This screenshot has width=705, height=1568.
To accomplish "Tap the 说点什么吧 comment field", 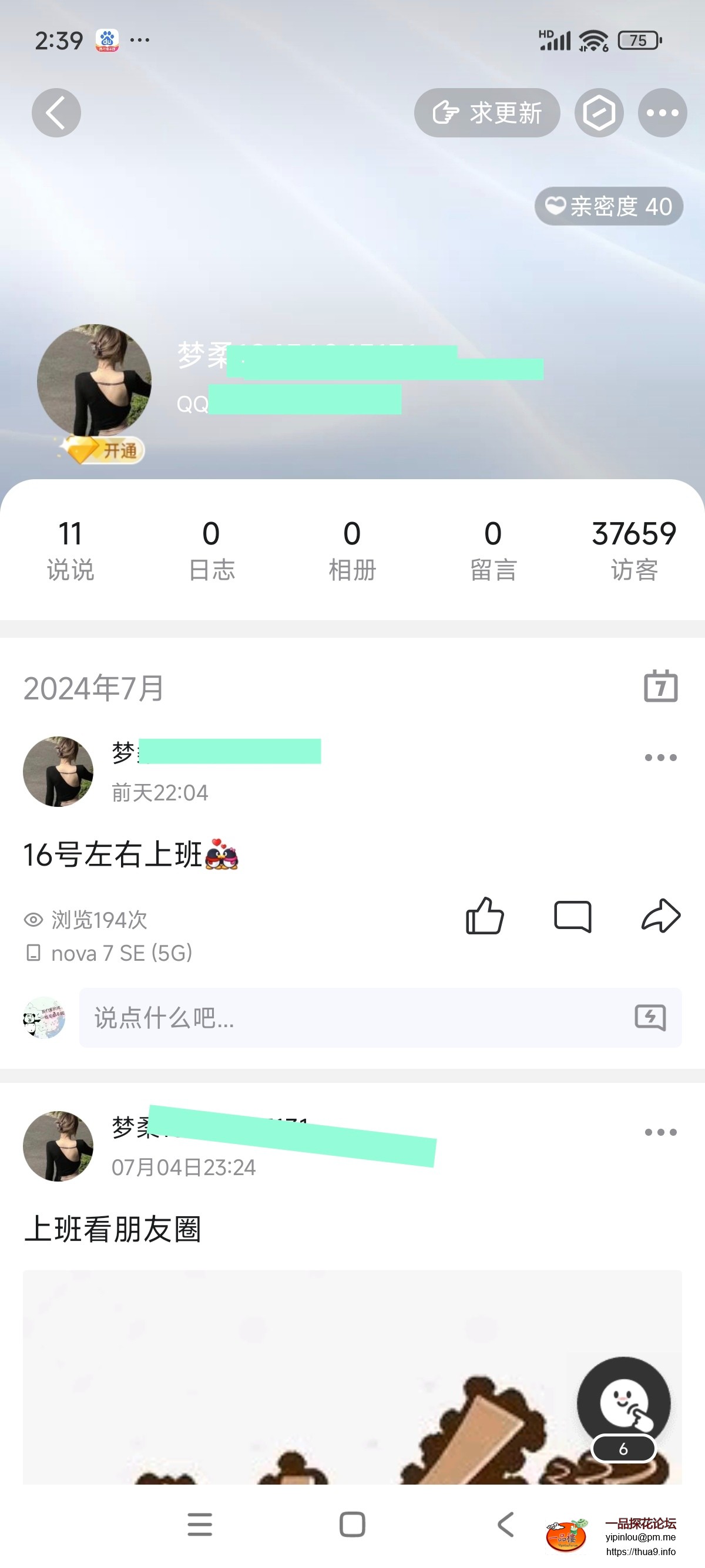I will (x=353, y=1018).
